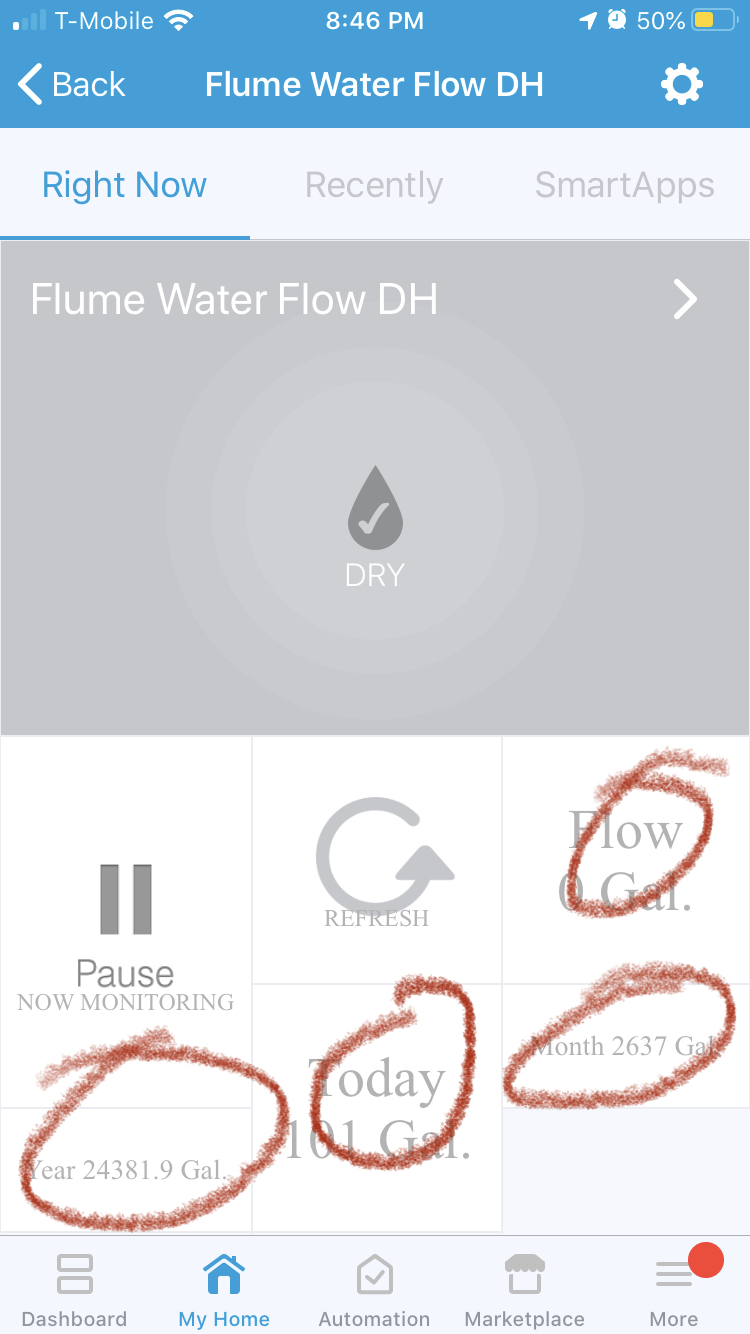Image resolution: width=750 pixels, height=1334 pixels.
Task: Switch to the SmartApps tab
Action: 625,185
